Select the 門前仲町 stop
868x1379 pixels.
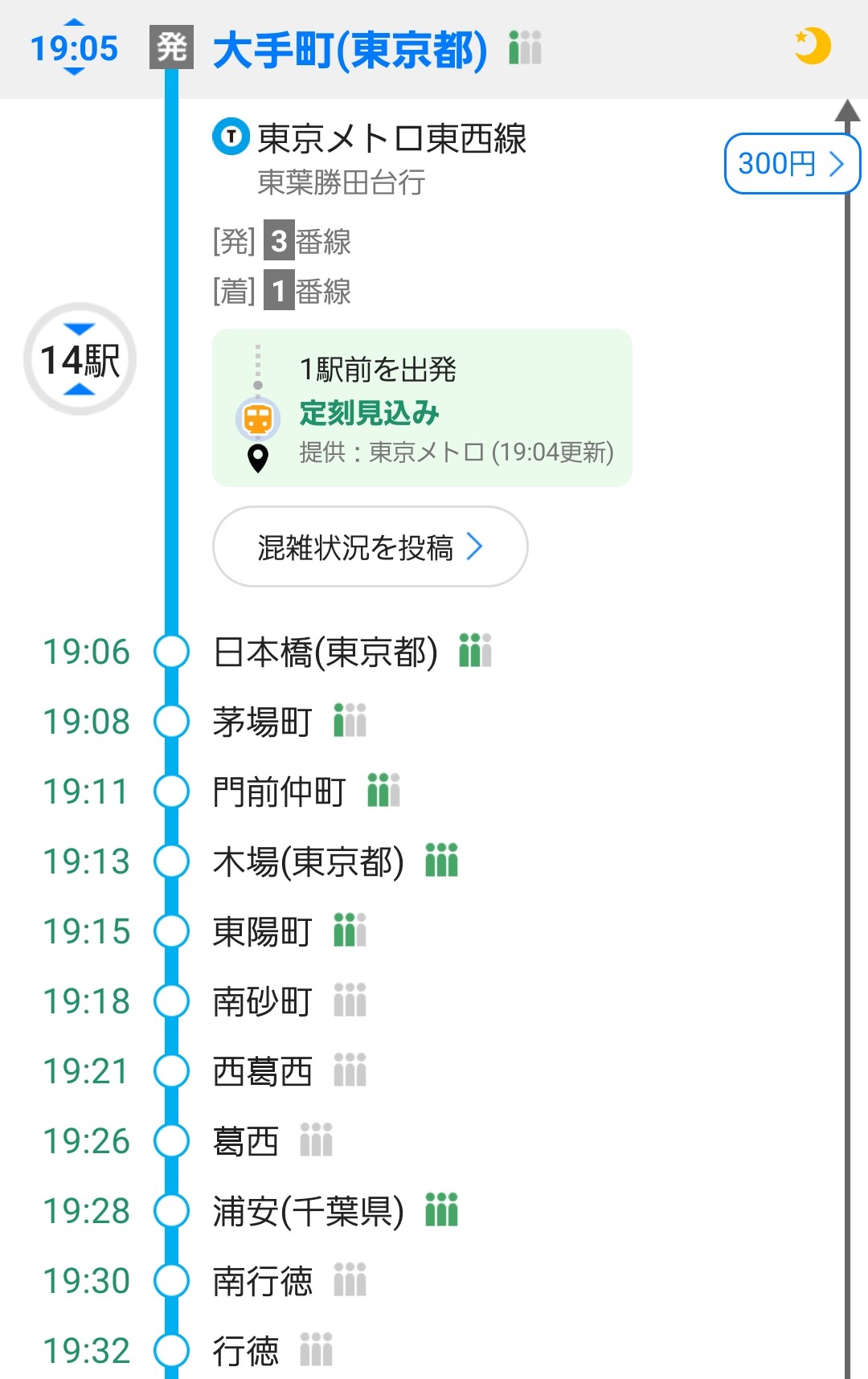click(x=279, y=792)
